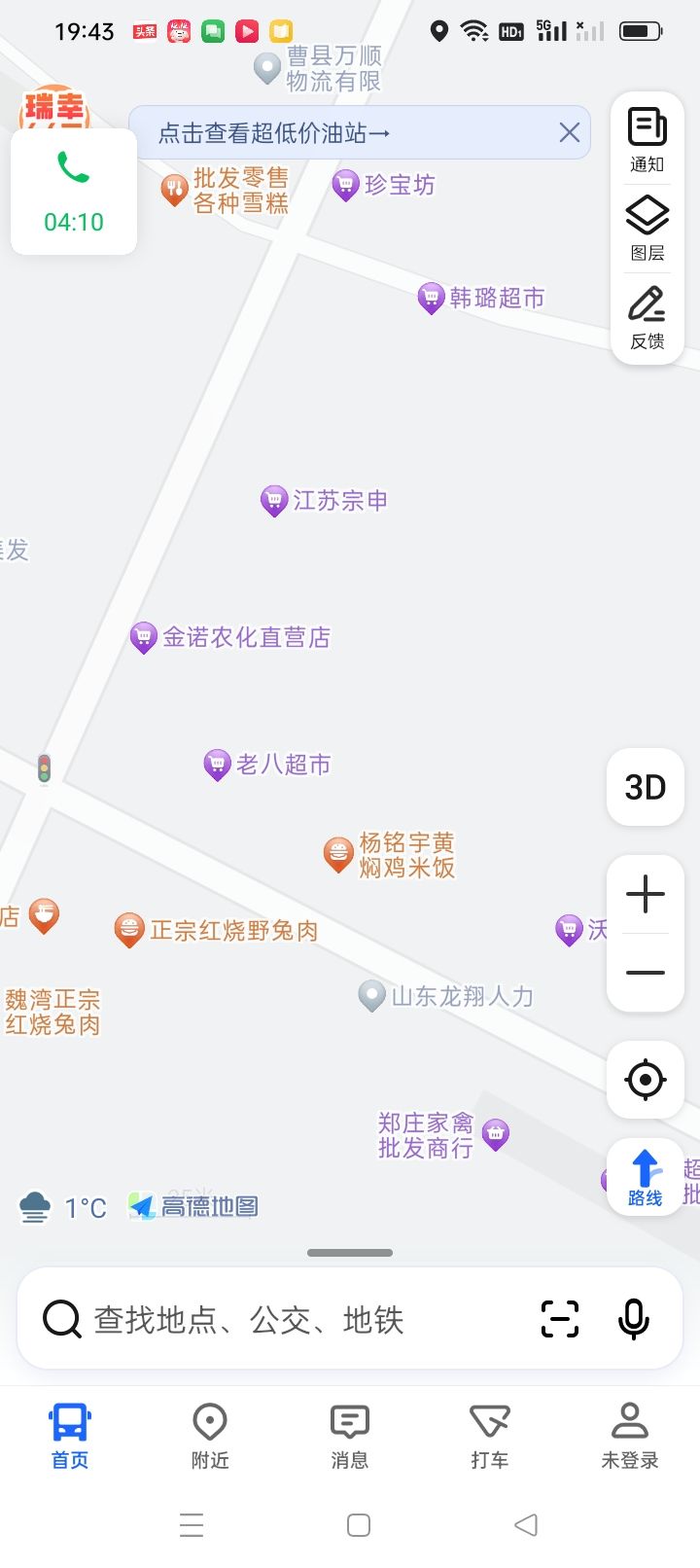Open the 反馈 feedback option
This screenshot has width=700, height=1568.
pyautogui.click(x=647, y=317)
